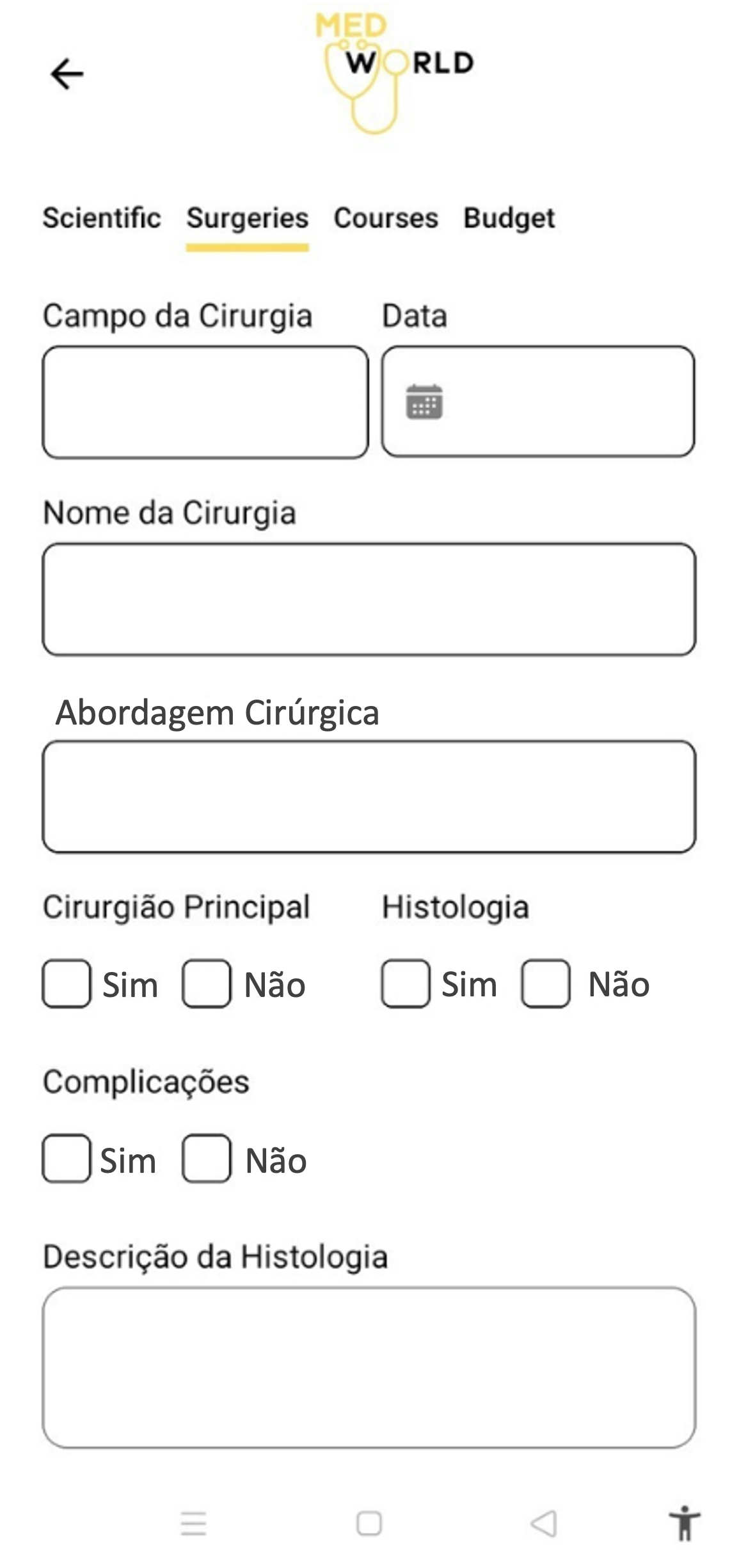The height and width of the screenshot is (1568, 739).
Task: Open recent apps from navigation bar
Action: coord(193,1524)
